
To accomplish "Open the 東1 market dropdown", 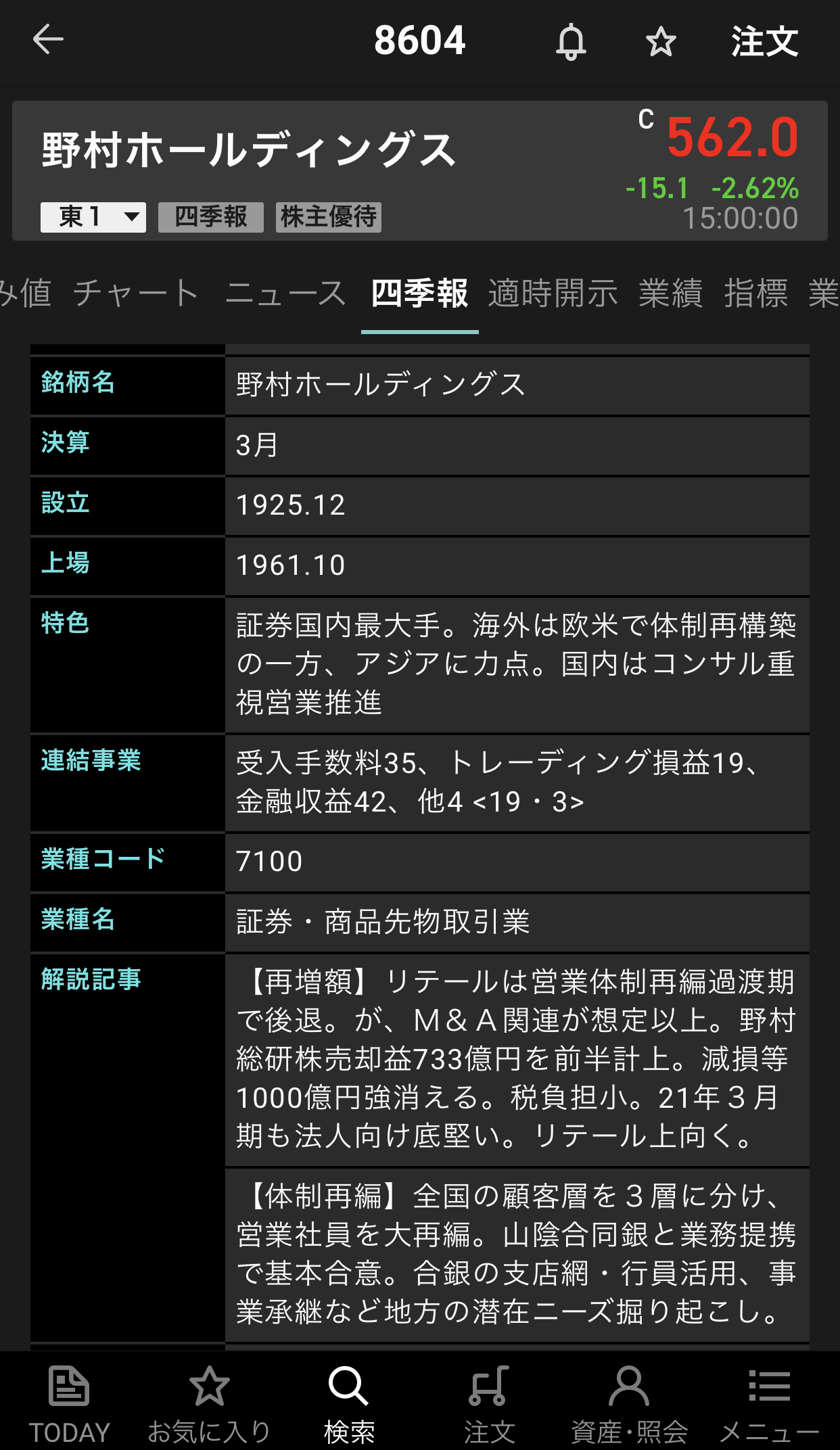I will [x=93, y=217].
